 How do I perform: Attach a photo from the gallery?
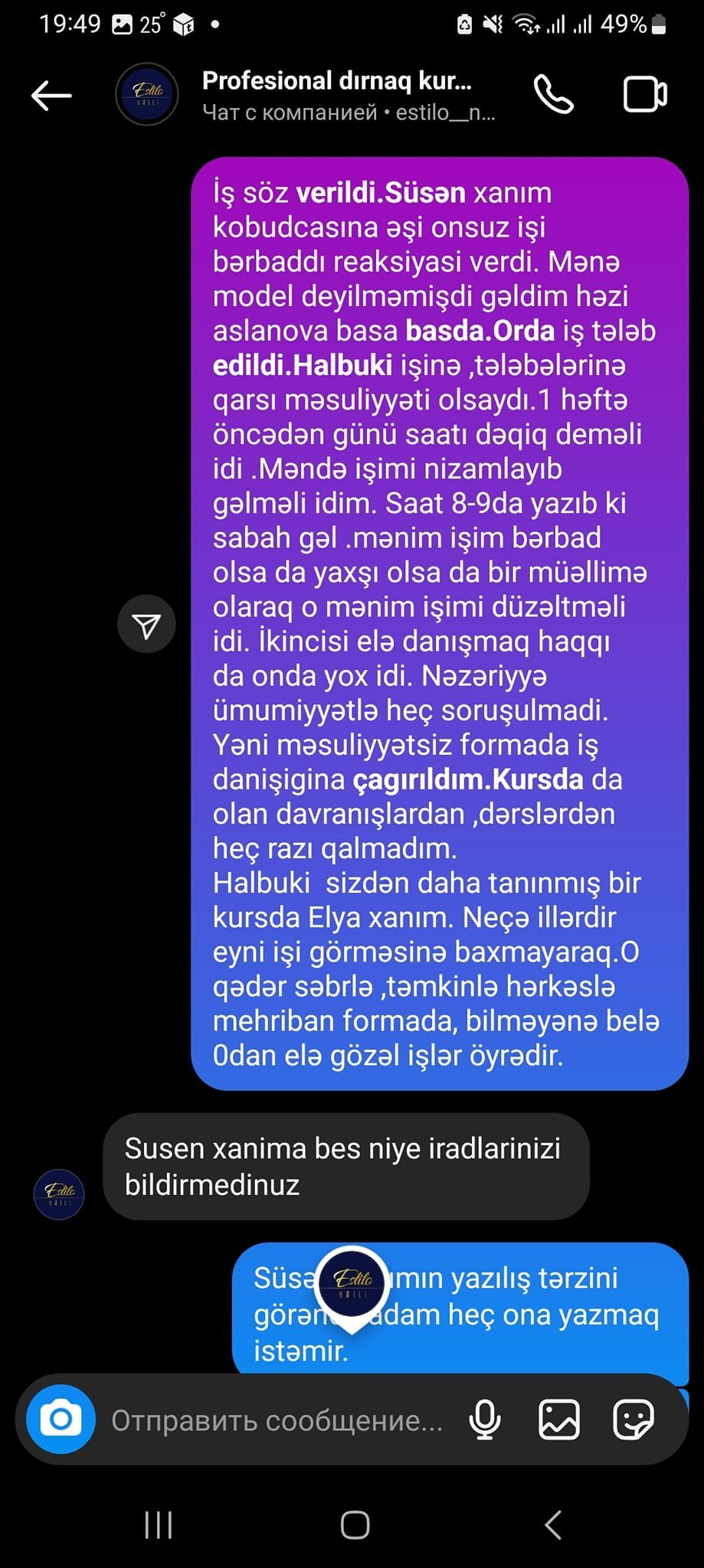[x=559, y=1420]
